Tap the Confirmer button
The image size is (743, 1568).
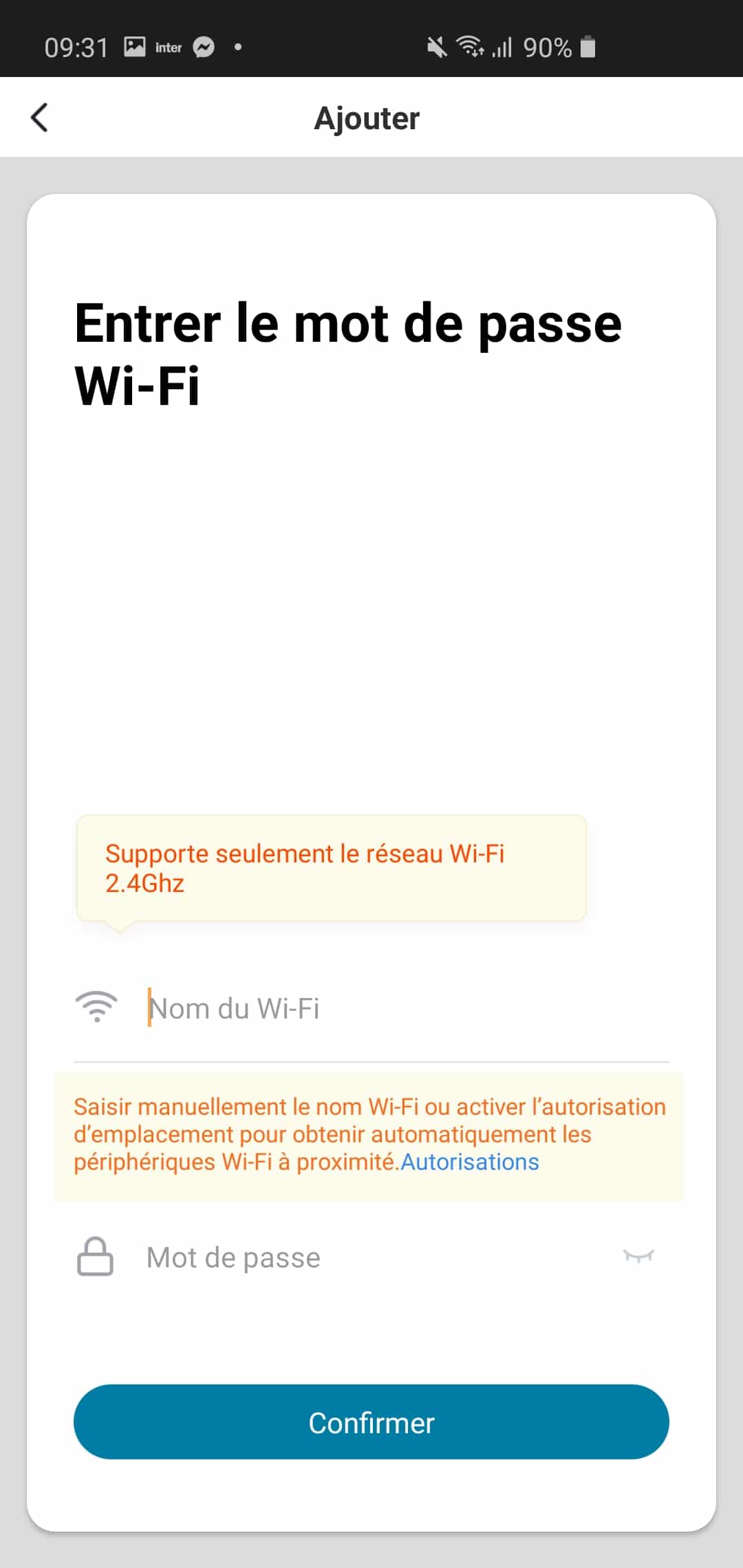pyautogui.click(x=371, y=1422)
